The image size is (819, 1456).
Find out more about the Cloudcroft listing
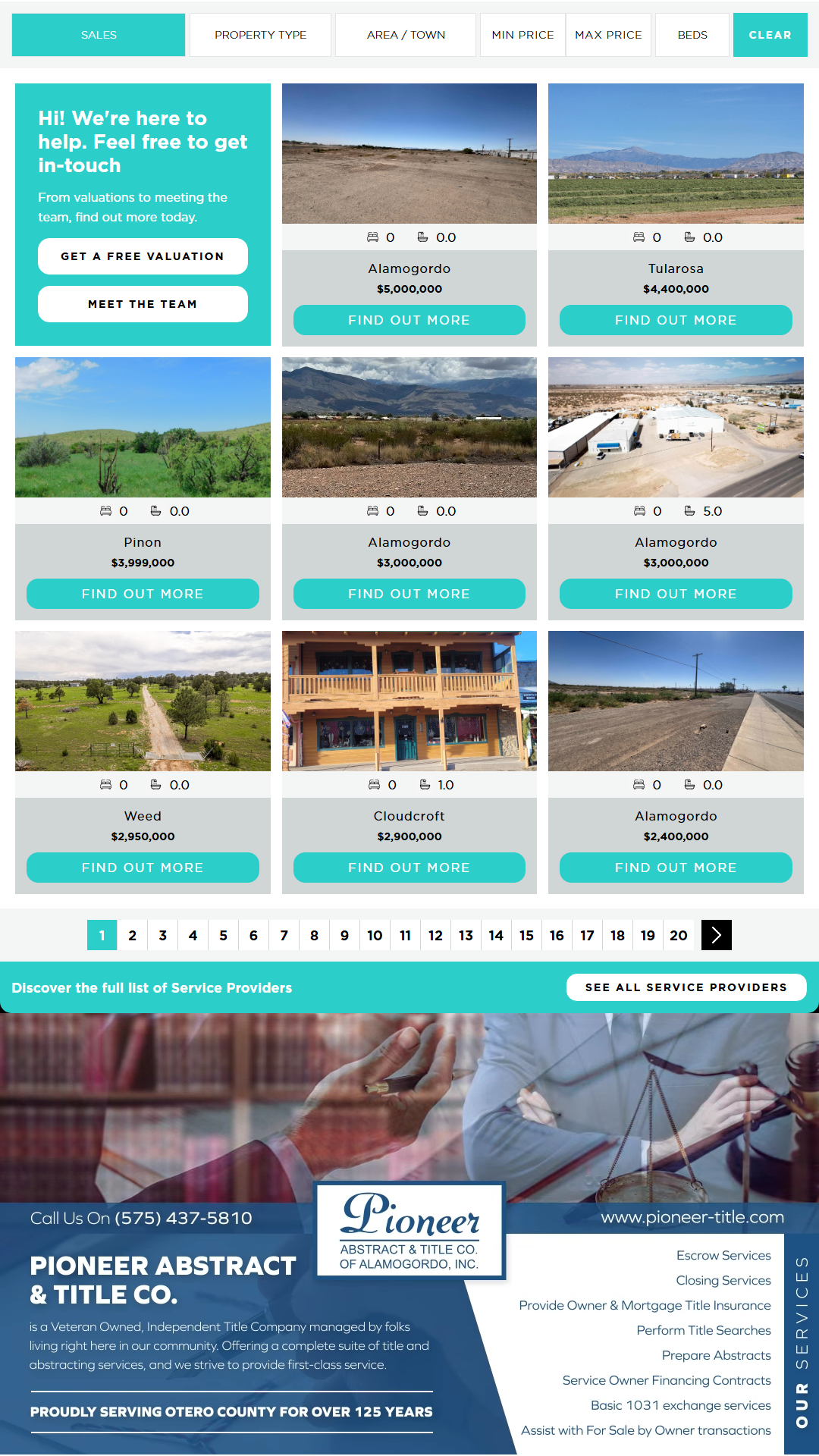click(409, 868)
